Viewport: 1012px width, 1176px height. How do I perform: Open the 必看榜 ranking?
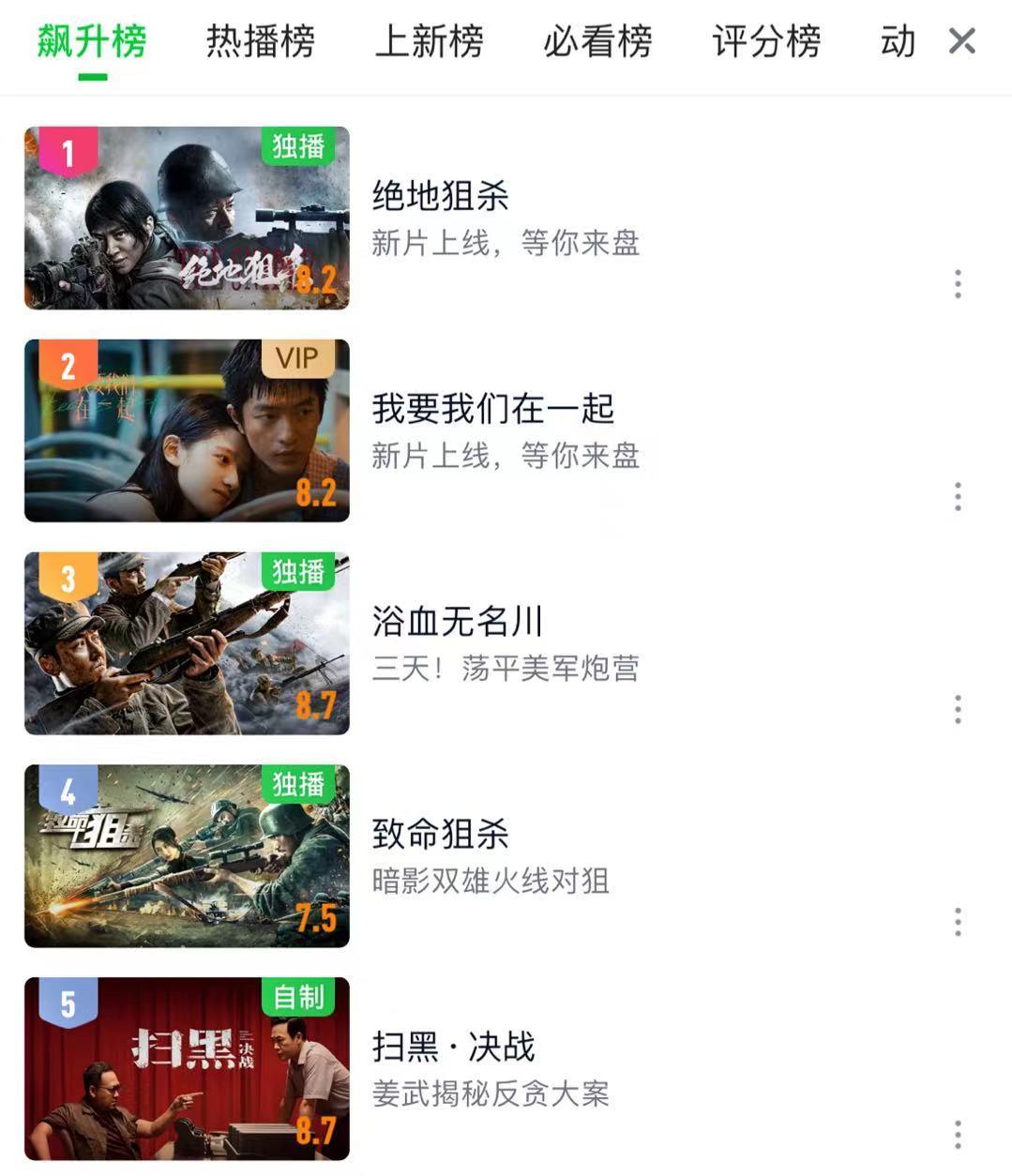coord(599,42)
